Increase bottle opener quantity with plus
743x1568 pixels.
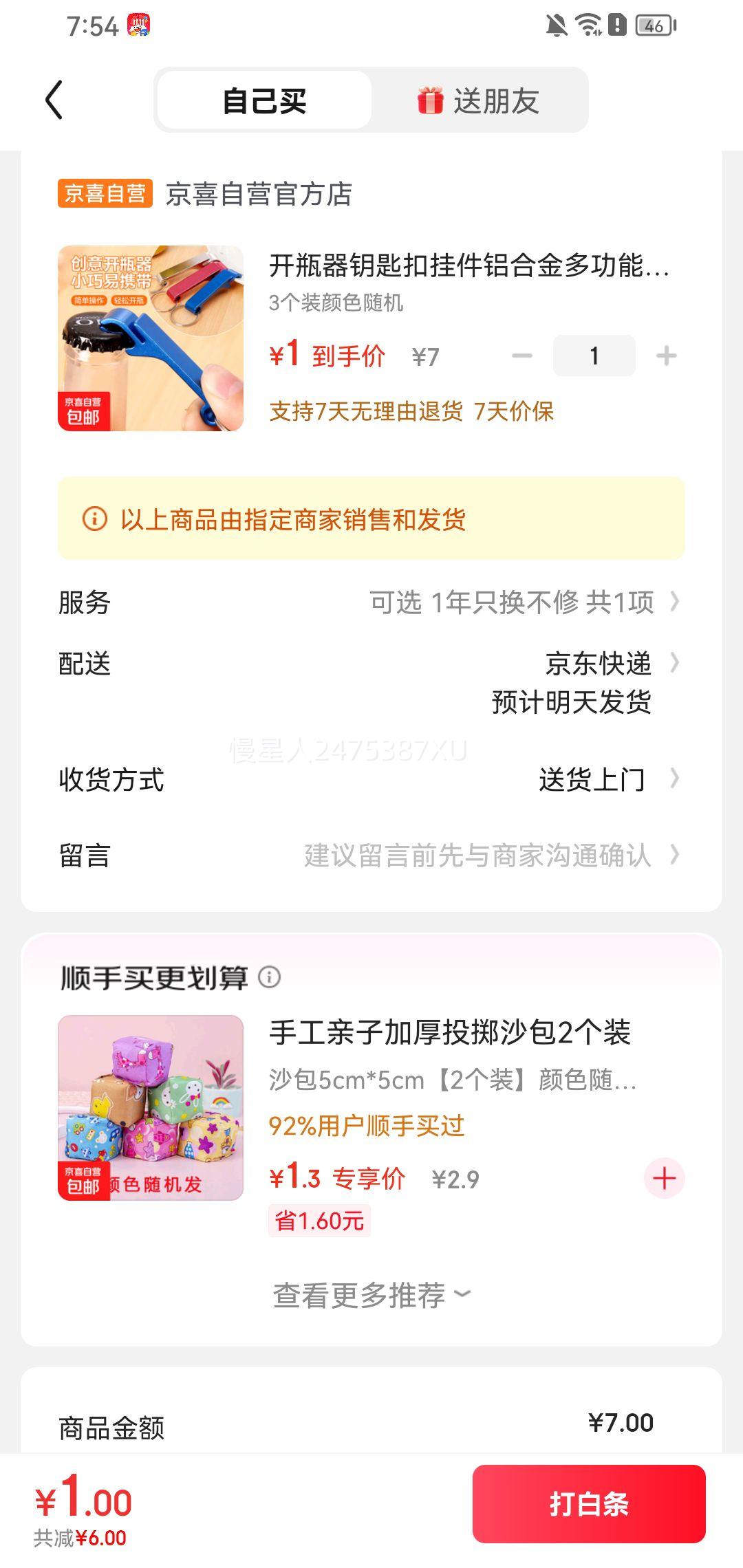(x=666, y=356)
